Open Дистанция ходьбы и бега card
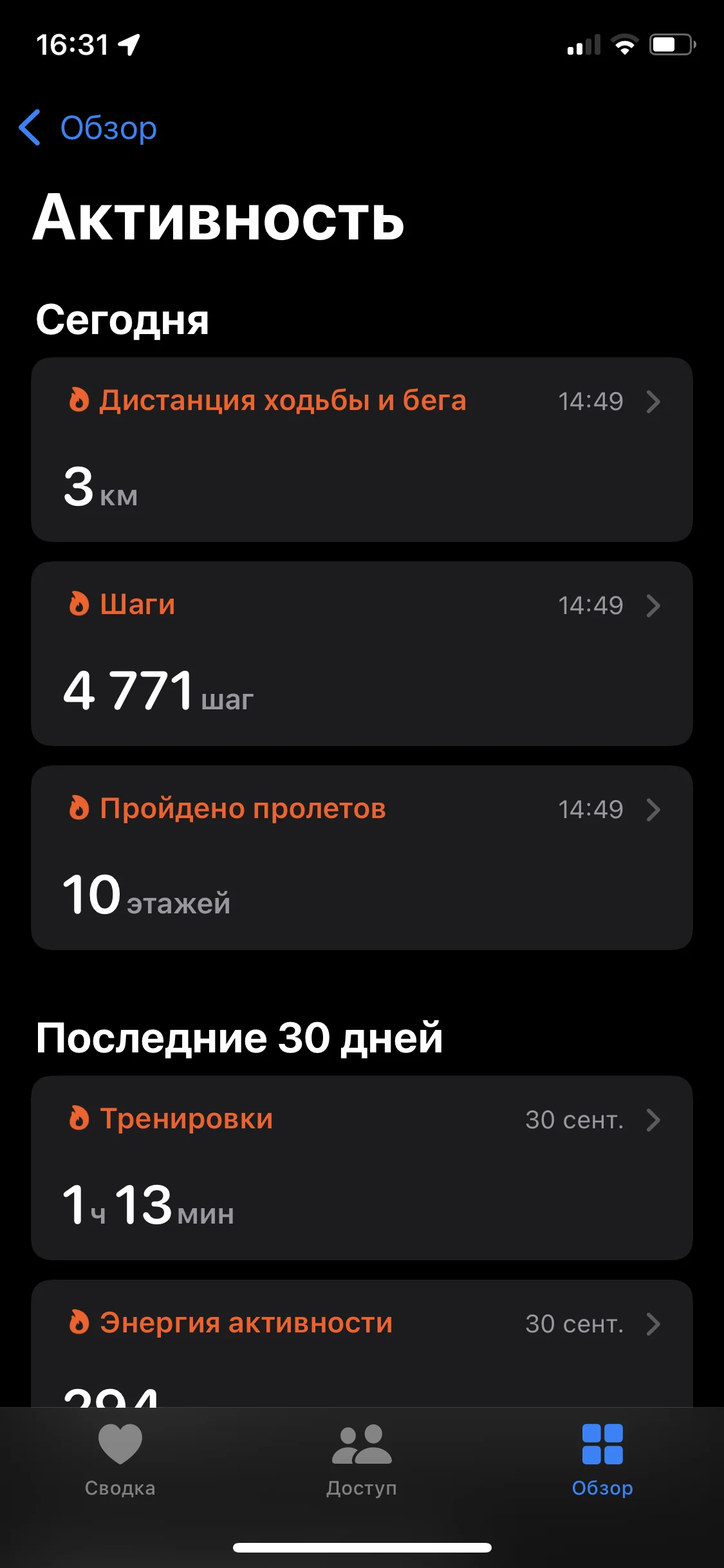Image resolution: width=724 pixels, height=1568 pixels. pyautogui.click(x=362, y=449)
